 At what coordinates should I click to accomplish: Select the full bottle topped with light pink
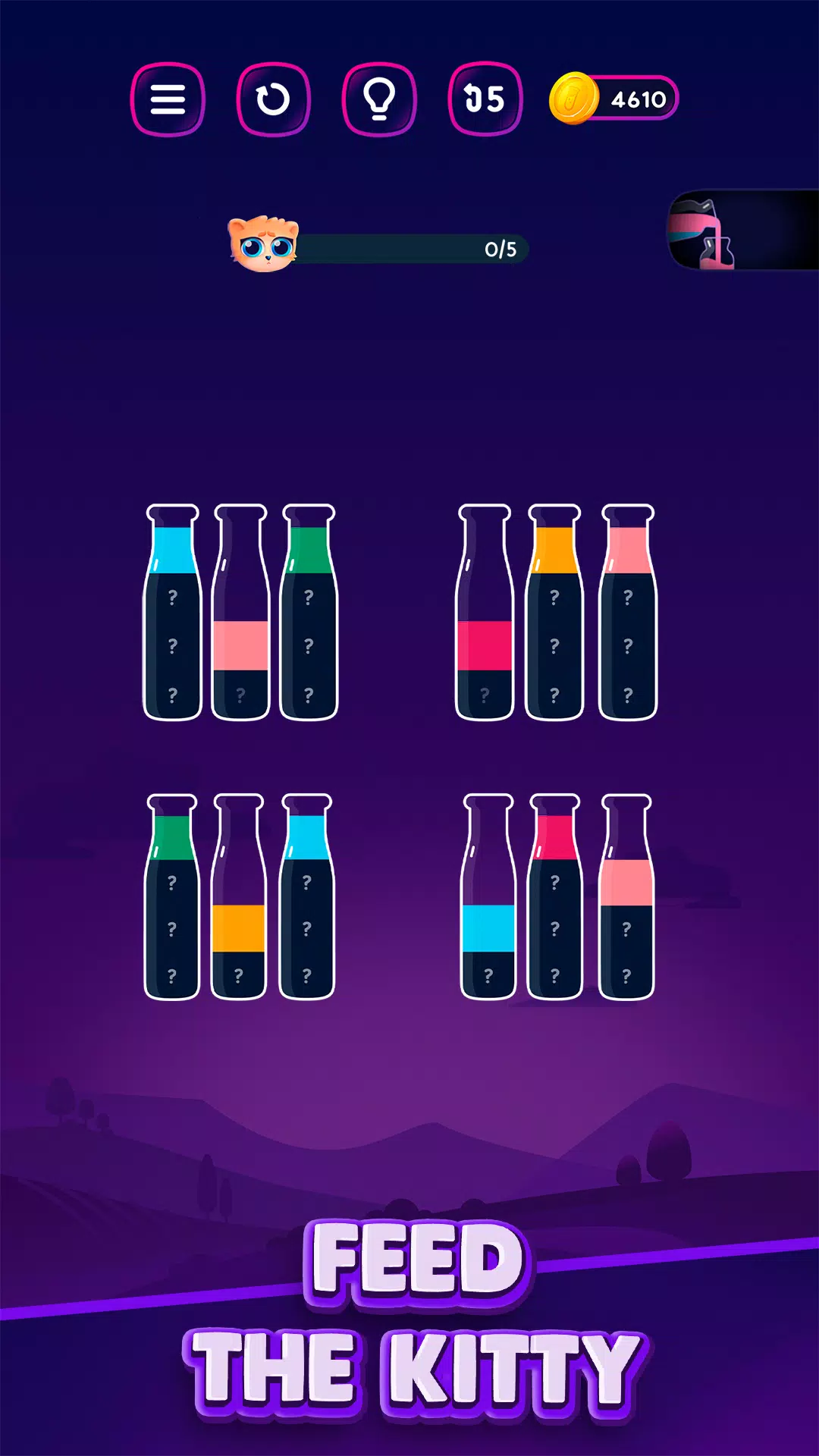point(628,613)
